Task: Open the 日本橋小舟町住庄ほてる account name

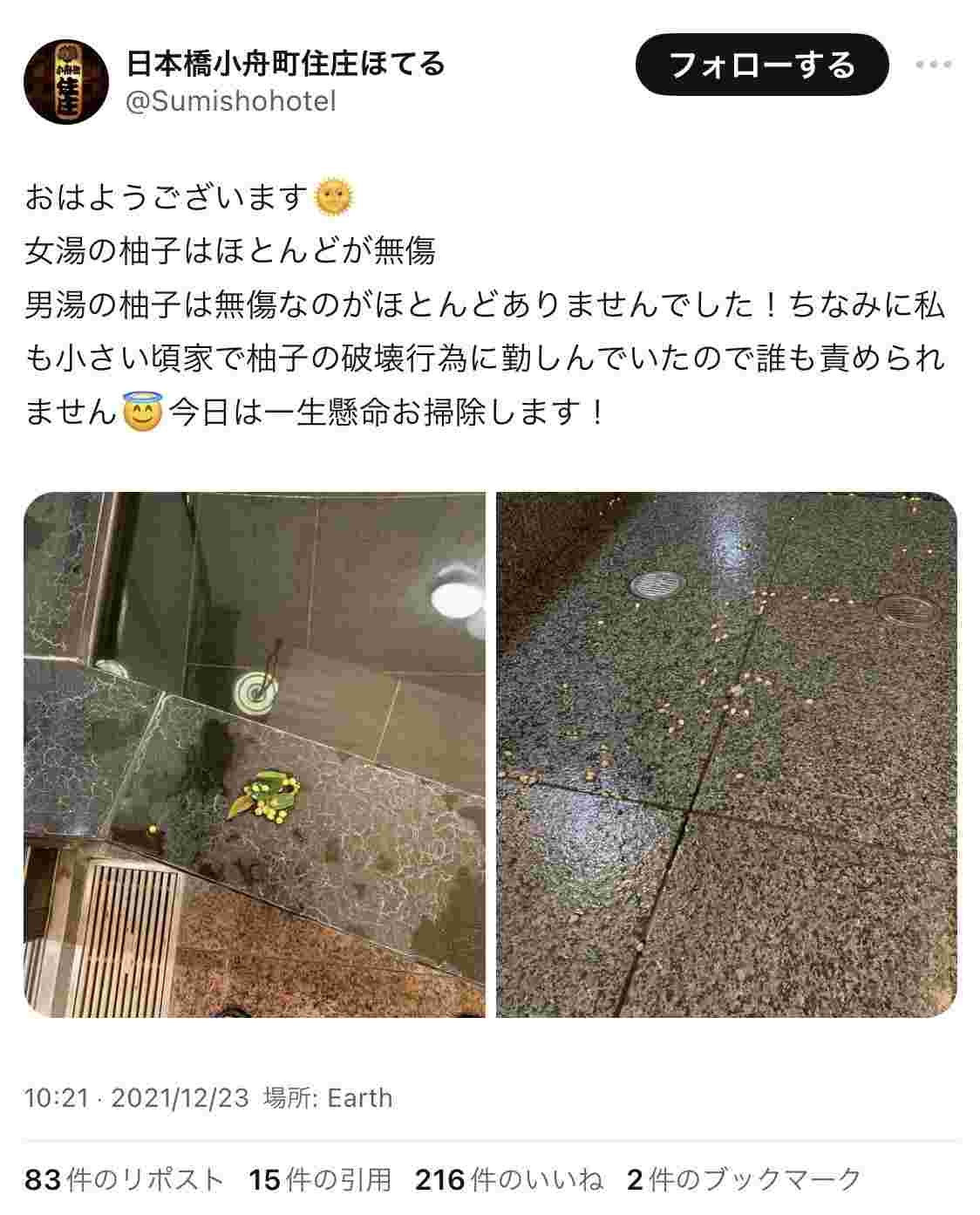Action: tap(285, 63)
